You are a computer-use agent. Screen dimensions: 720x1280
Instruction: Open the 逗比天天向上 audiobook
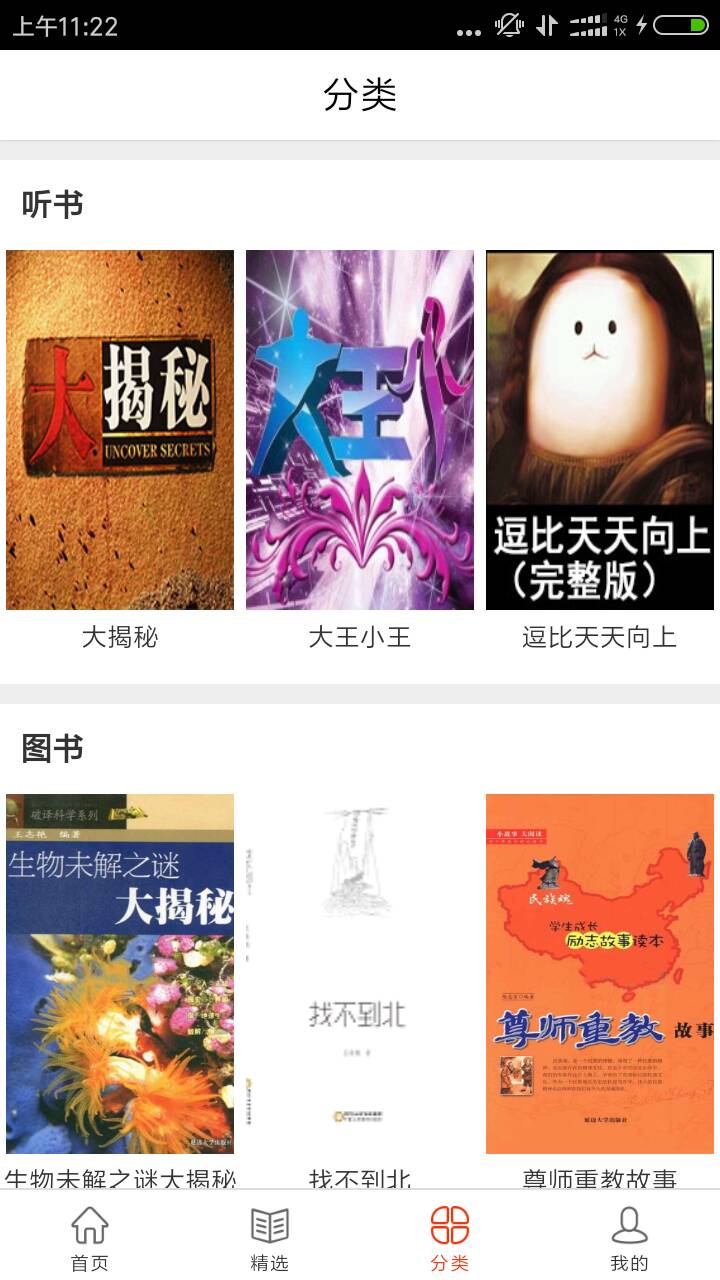pos(600,430)
